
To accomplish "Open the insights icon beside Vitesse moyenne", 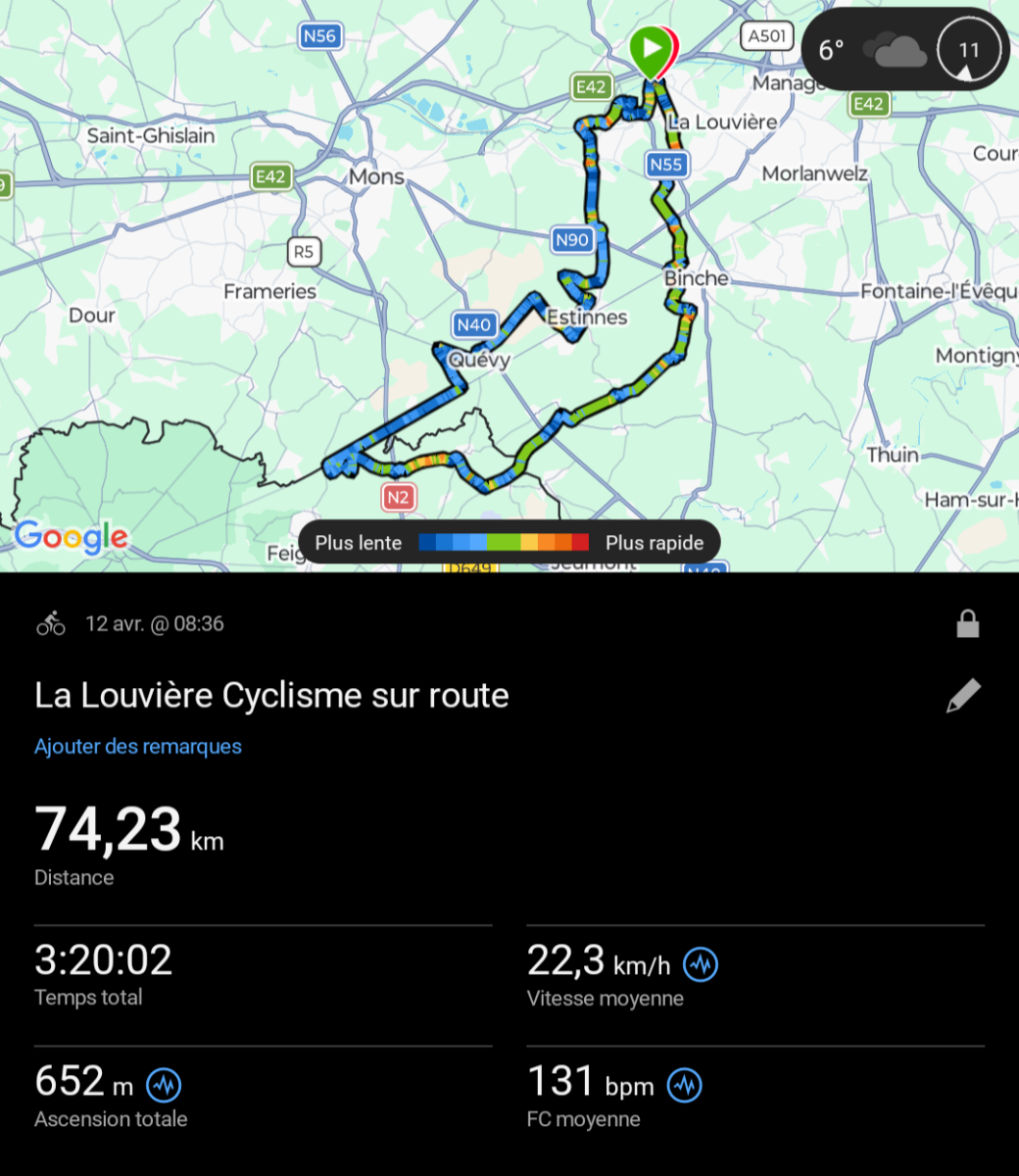I will (701, 964).
